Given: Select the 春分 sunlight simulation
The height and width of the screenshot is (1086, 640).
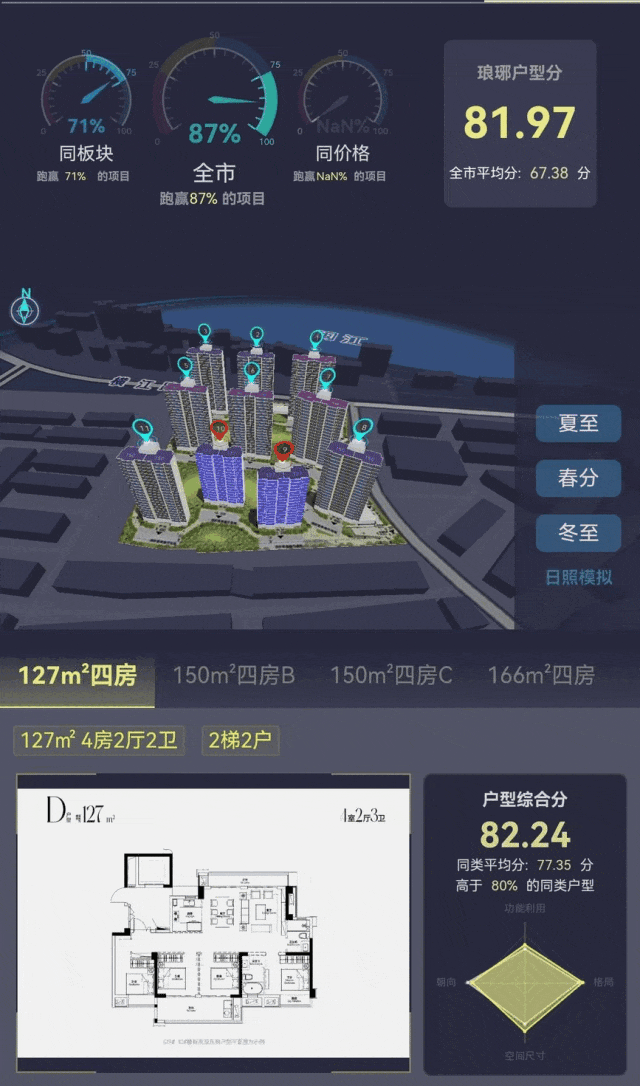Looking at the screenshot, I should point(578,478).
